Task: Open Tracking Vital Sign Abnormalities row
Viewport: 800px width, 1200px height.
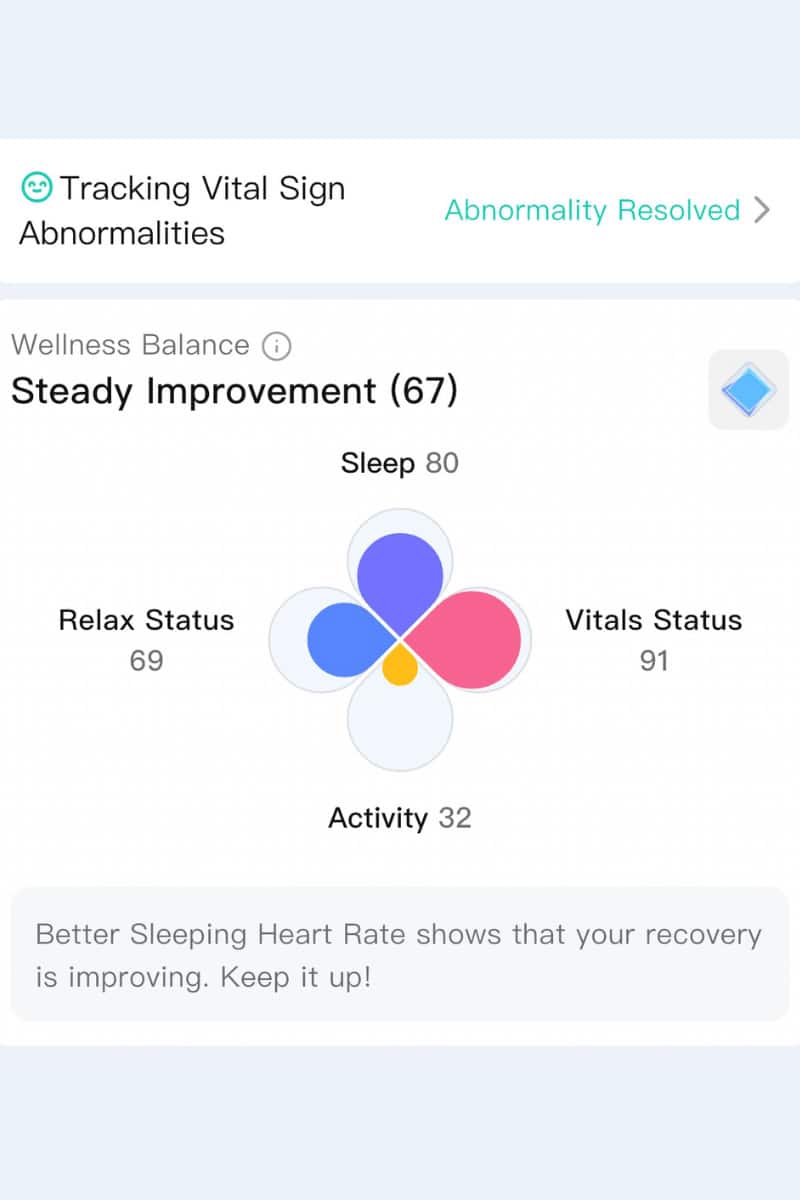Action: [x=398, y=211]
